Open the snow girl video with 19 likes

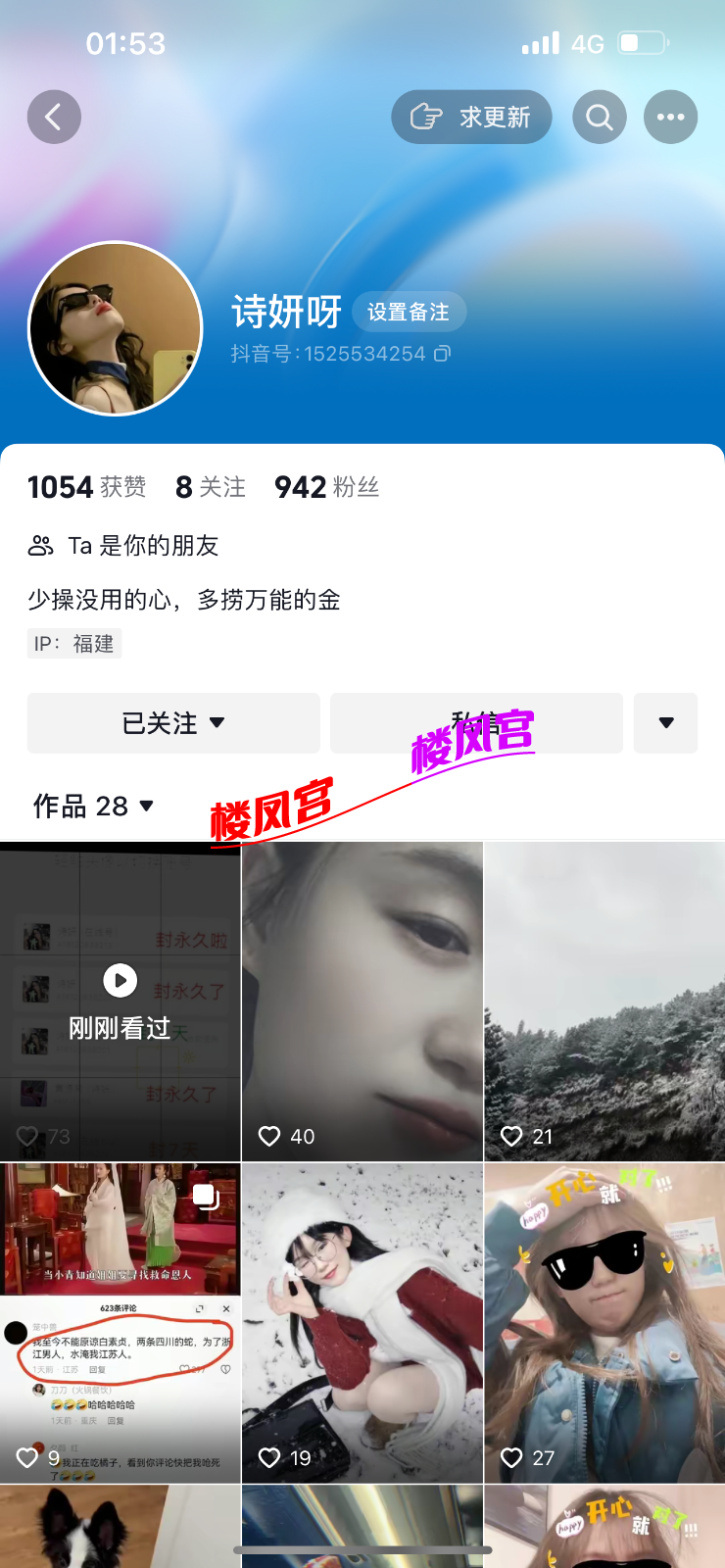pyautogui.click(x=362, y=1323)
